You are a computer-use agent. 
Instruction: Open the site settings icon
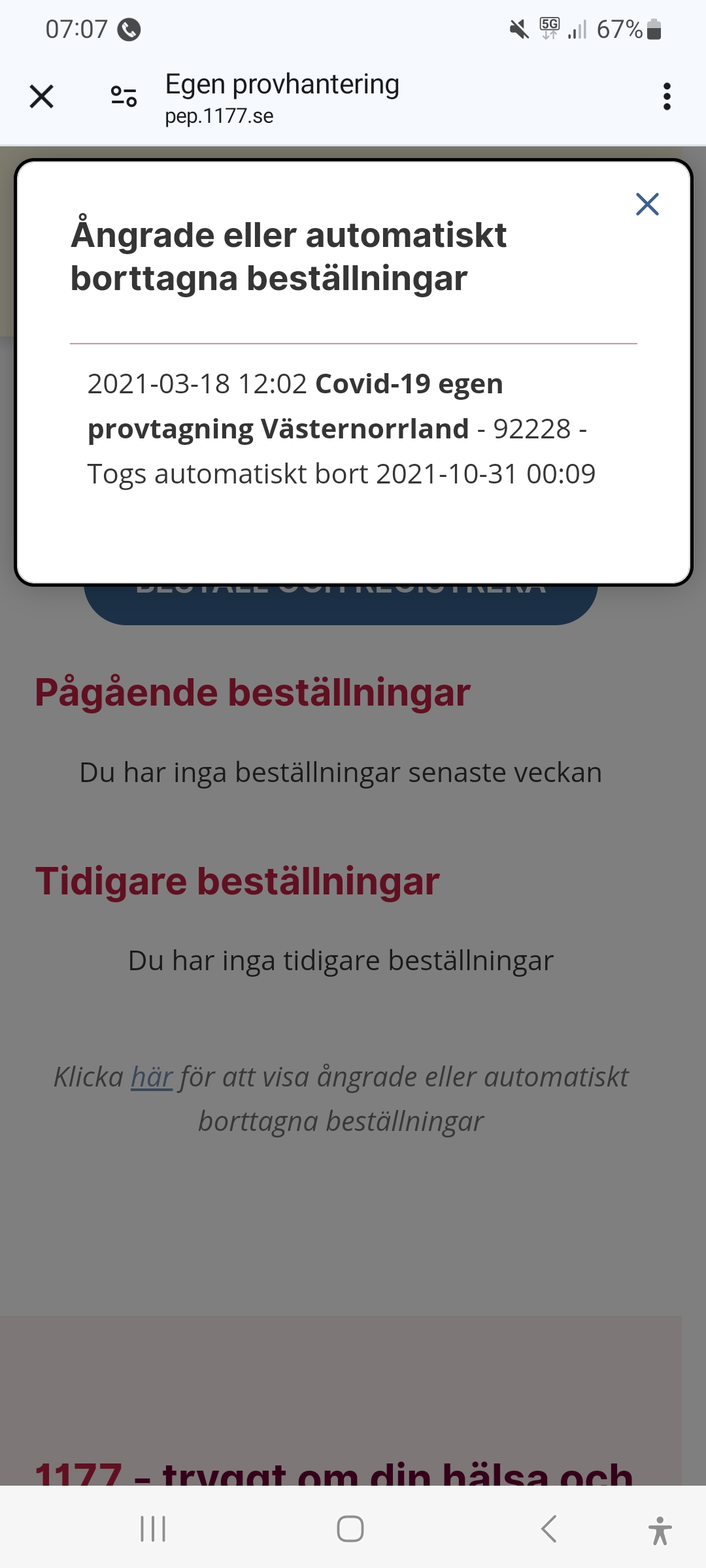124,97
